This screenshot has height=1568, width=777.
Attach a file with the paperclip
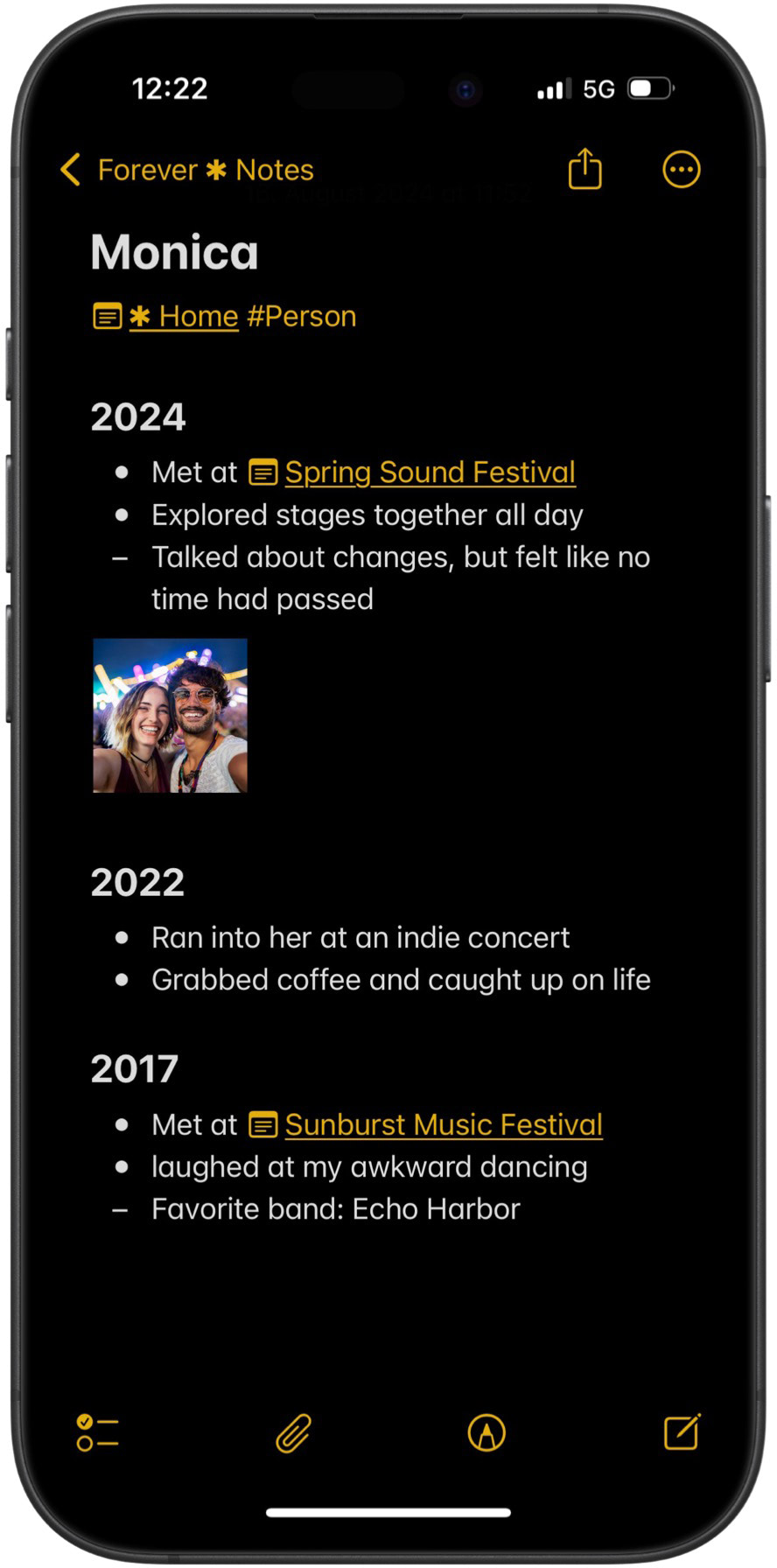(293, 1433)
